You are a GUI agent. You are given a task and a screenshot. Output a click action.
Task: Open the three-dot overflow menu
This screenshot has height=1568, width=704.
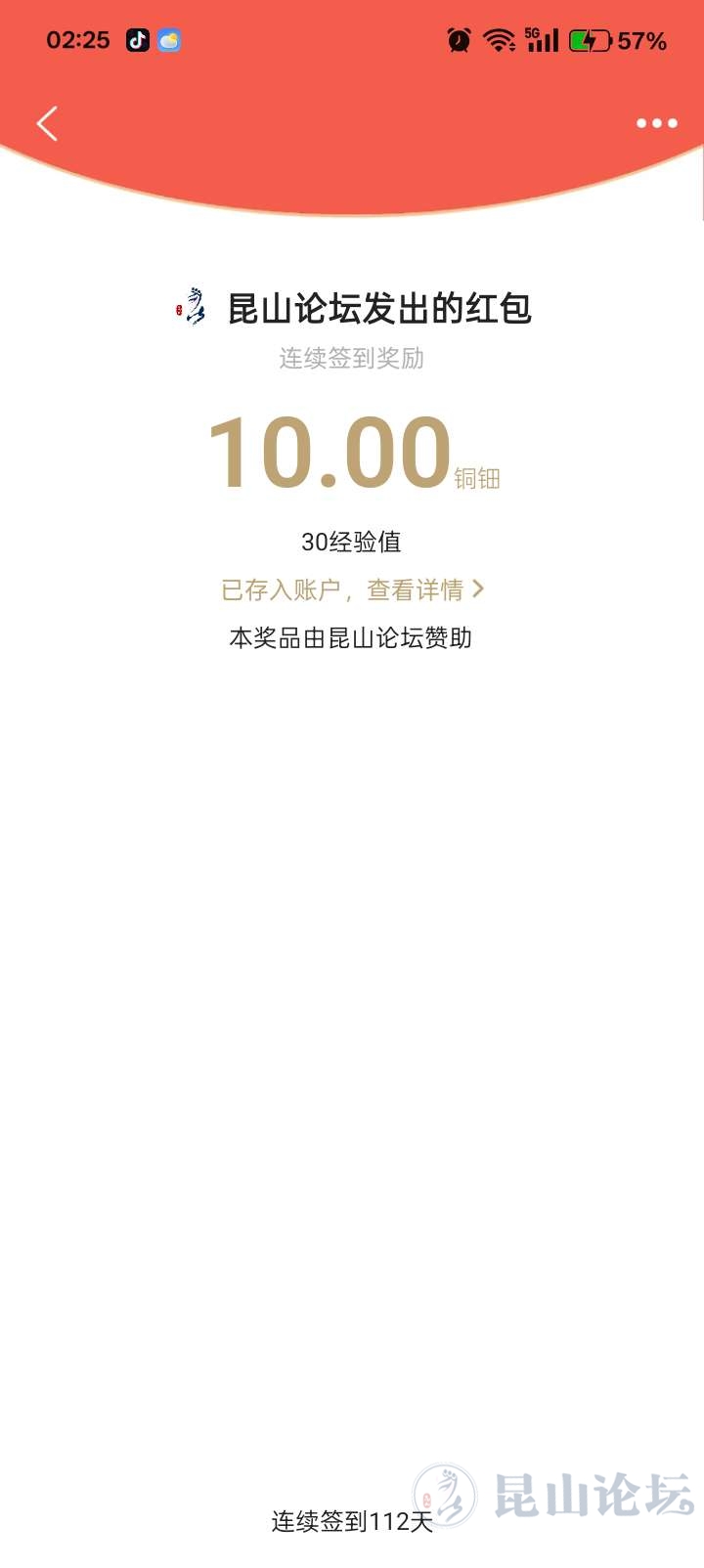click(656, 123)
